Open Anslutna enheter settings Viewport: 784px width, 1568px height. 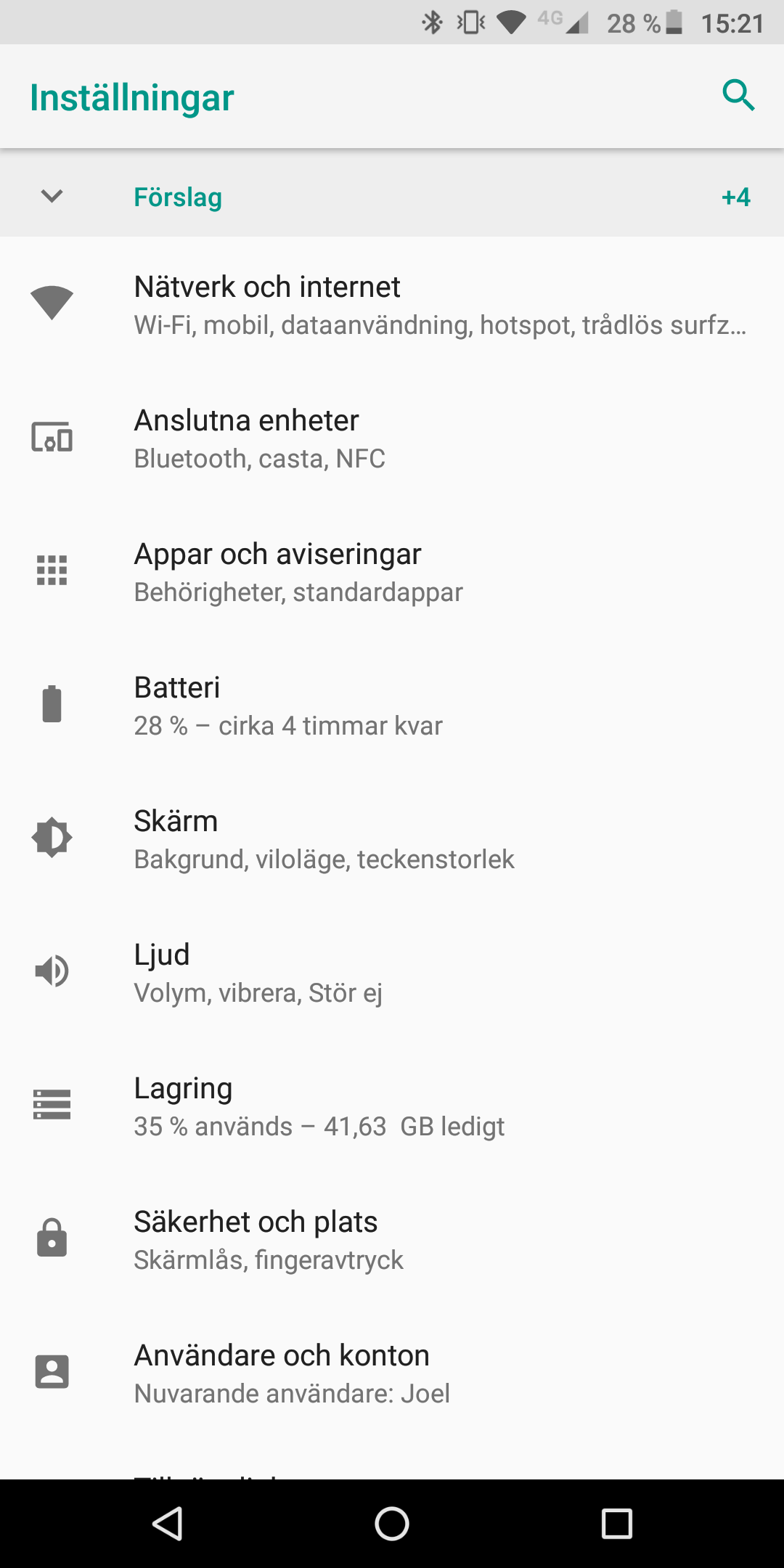tap(392, 438)
